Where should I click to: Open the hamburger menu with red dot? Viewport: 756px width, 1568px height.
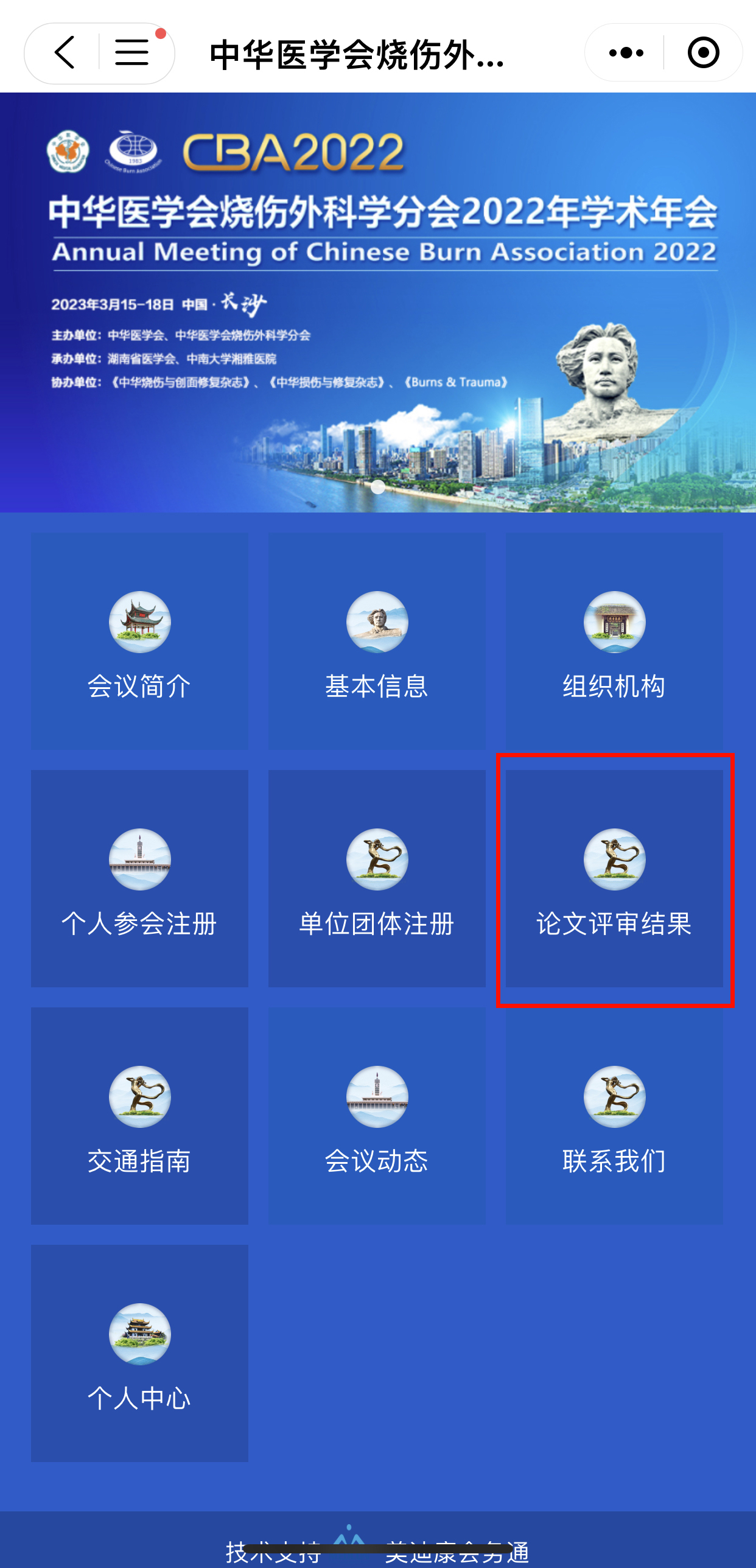click(x=132, y=53)
